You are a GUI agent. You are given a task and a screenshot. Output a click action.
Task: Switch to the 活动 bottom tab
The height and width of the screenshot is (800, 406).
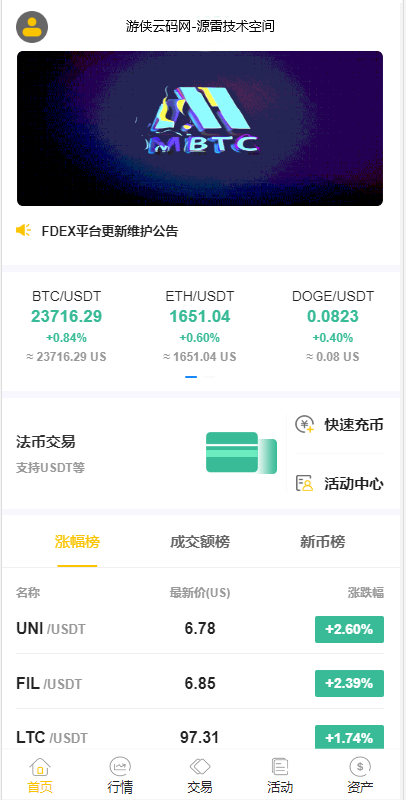280,775
